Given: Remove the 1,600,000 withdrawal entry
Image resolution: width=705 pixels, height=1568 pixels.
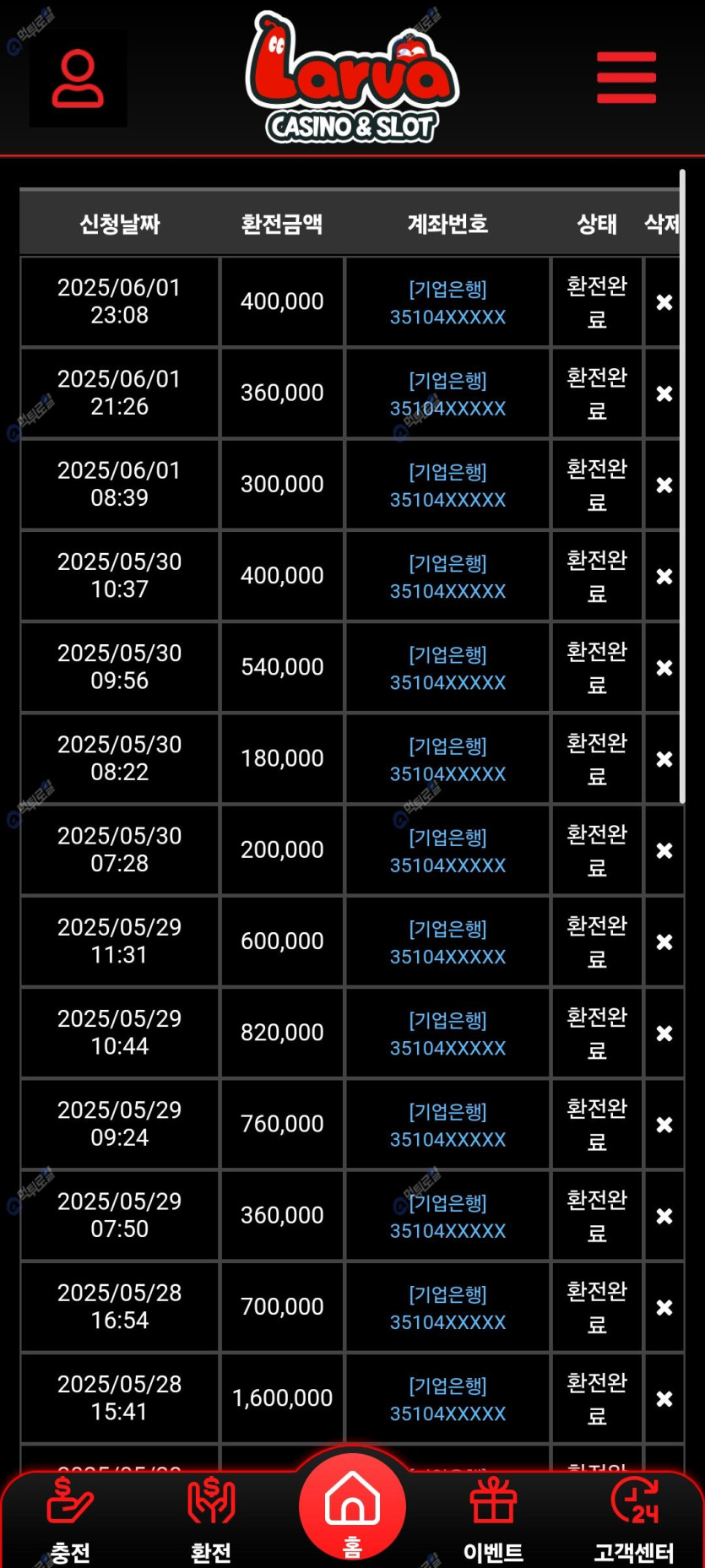Looking at the screenshot, I should point(664,1399).
